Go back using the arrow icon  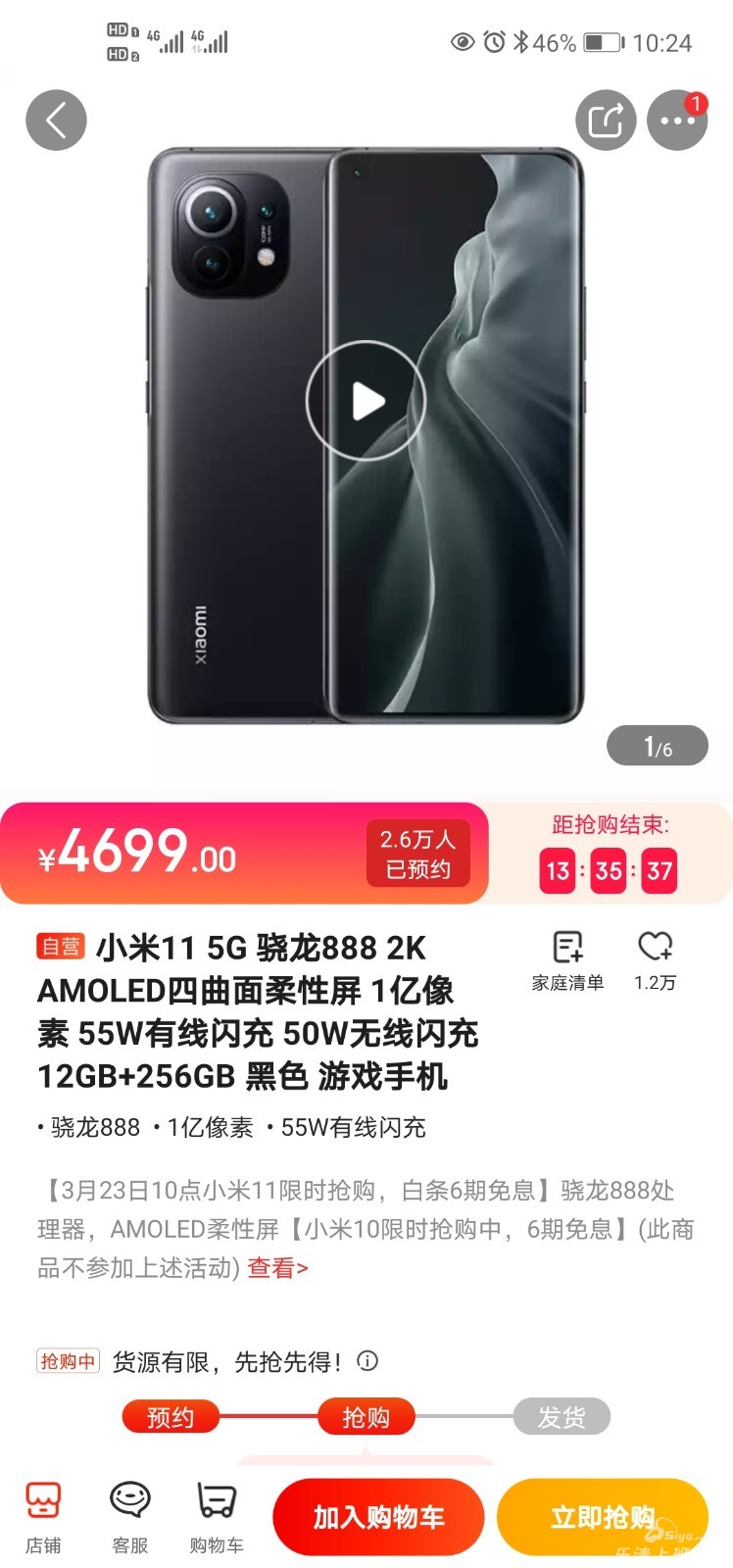click(56, 121)
